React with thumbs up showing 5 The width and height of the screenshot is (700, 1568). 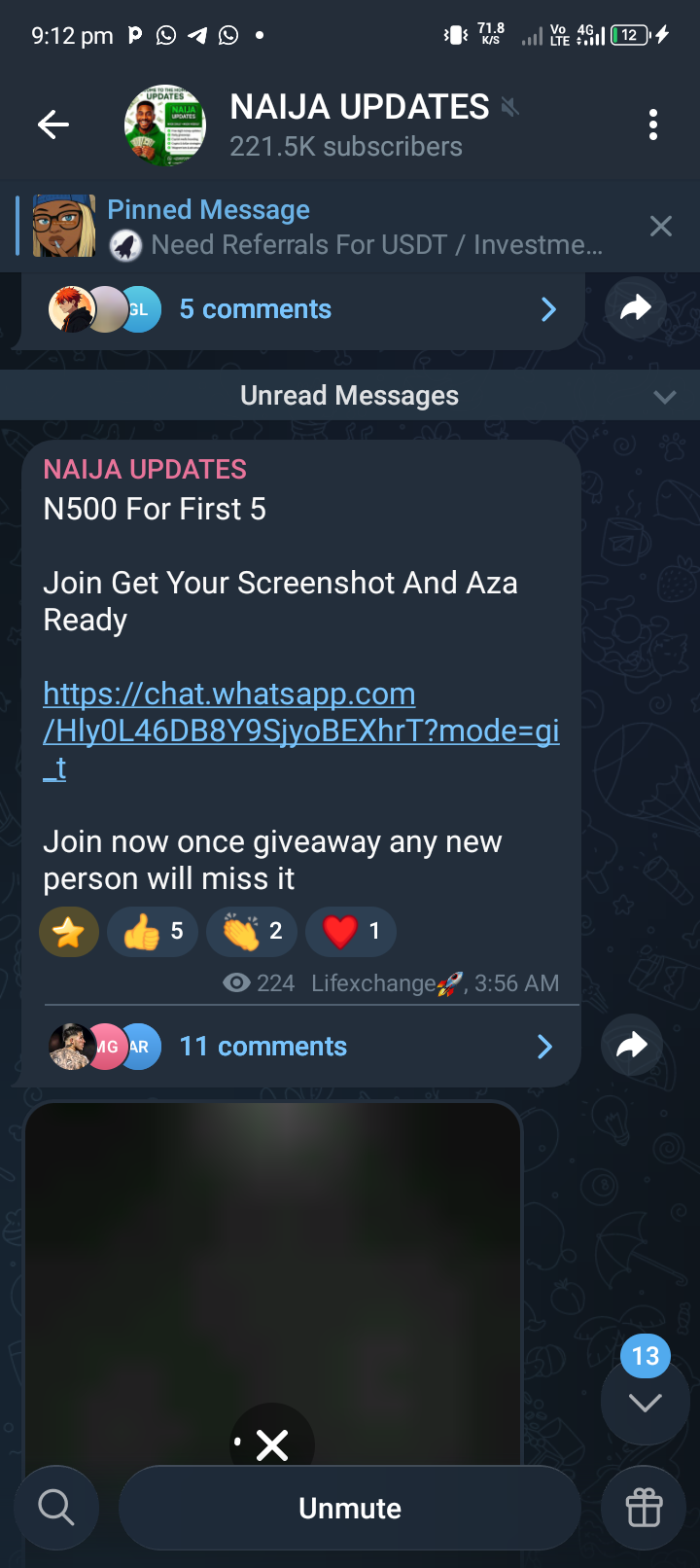(153, 932)
